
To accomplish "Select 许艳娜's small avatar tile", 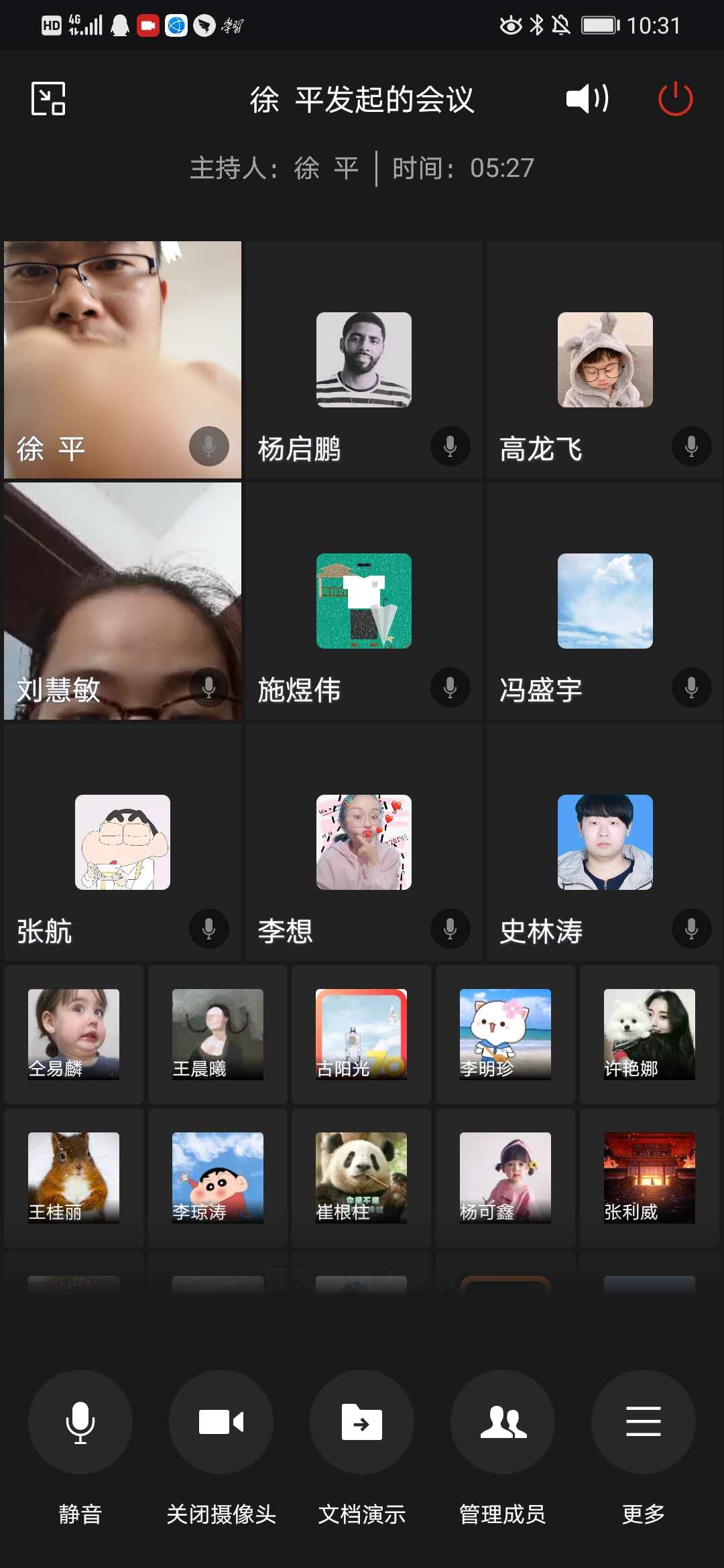I will (649, 1035).
